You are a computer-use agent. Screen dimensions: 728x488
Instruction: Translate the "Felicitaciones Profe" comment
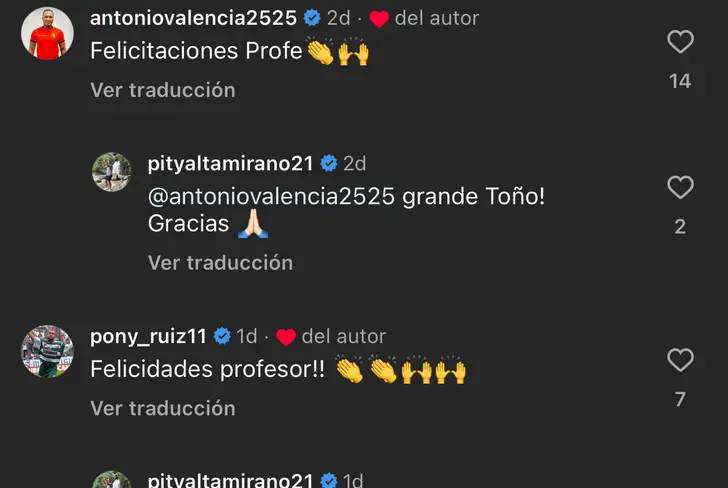click(163, 90)
